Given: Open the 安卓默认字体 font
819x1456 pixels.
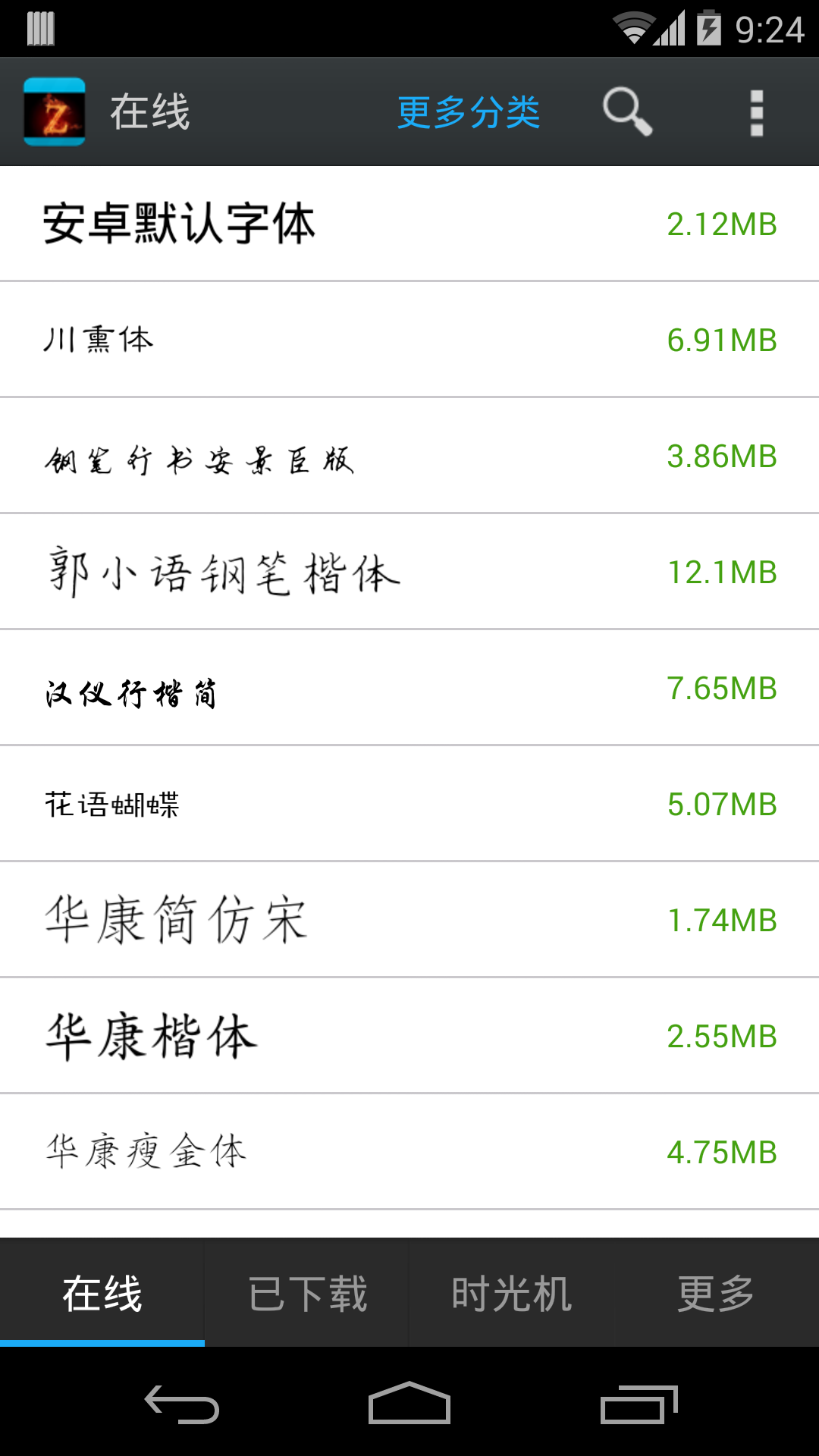Looking at the screenshot, I should 409,224.
